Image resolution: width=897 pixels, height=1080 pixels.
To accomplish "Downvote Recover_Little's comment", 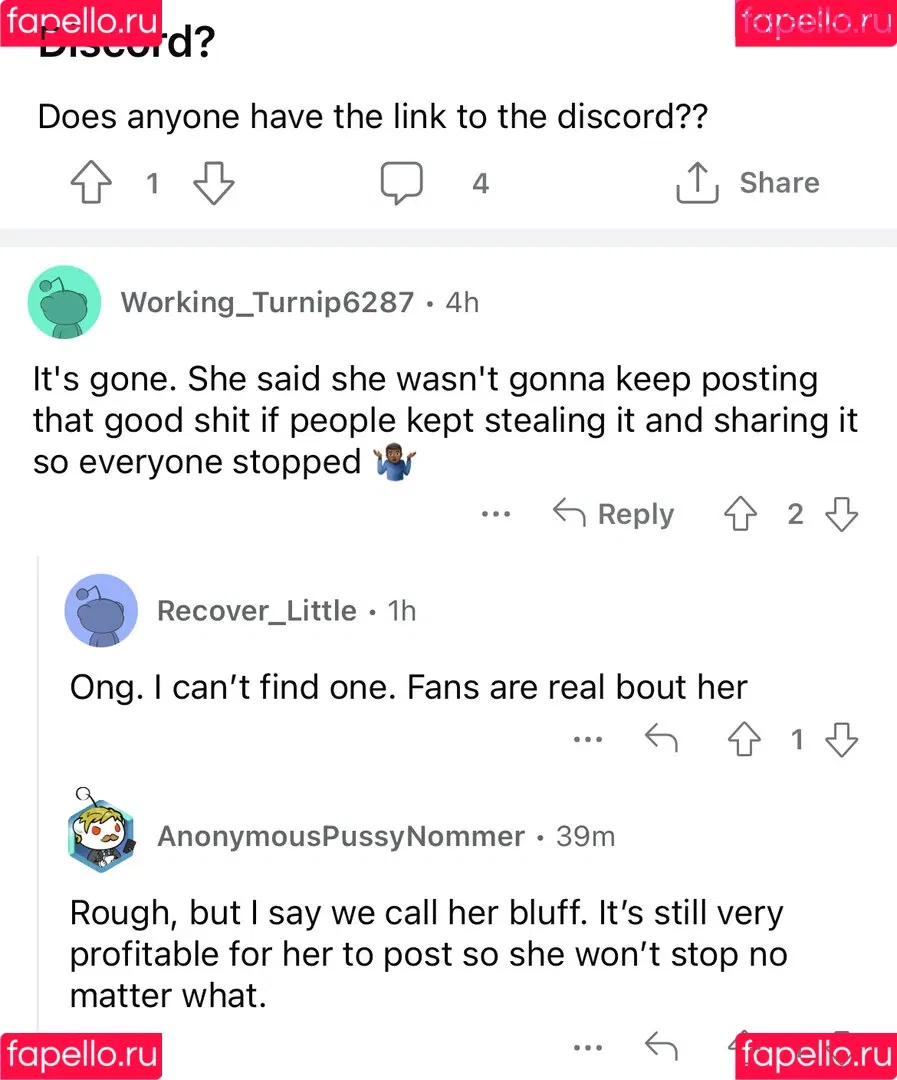I will coord(841,740).
